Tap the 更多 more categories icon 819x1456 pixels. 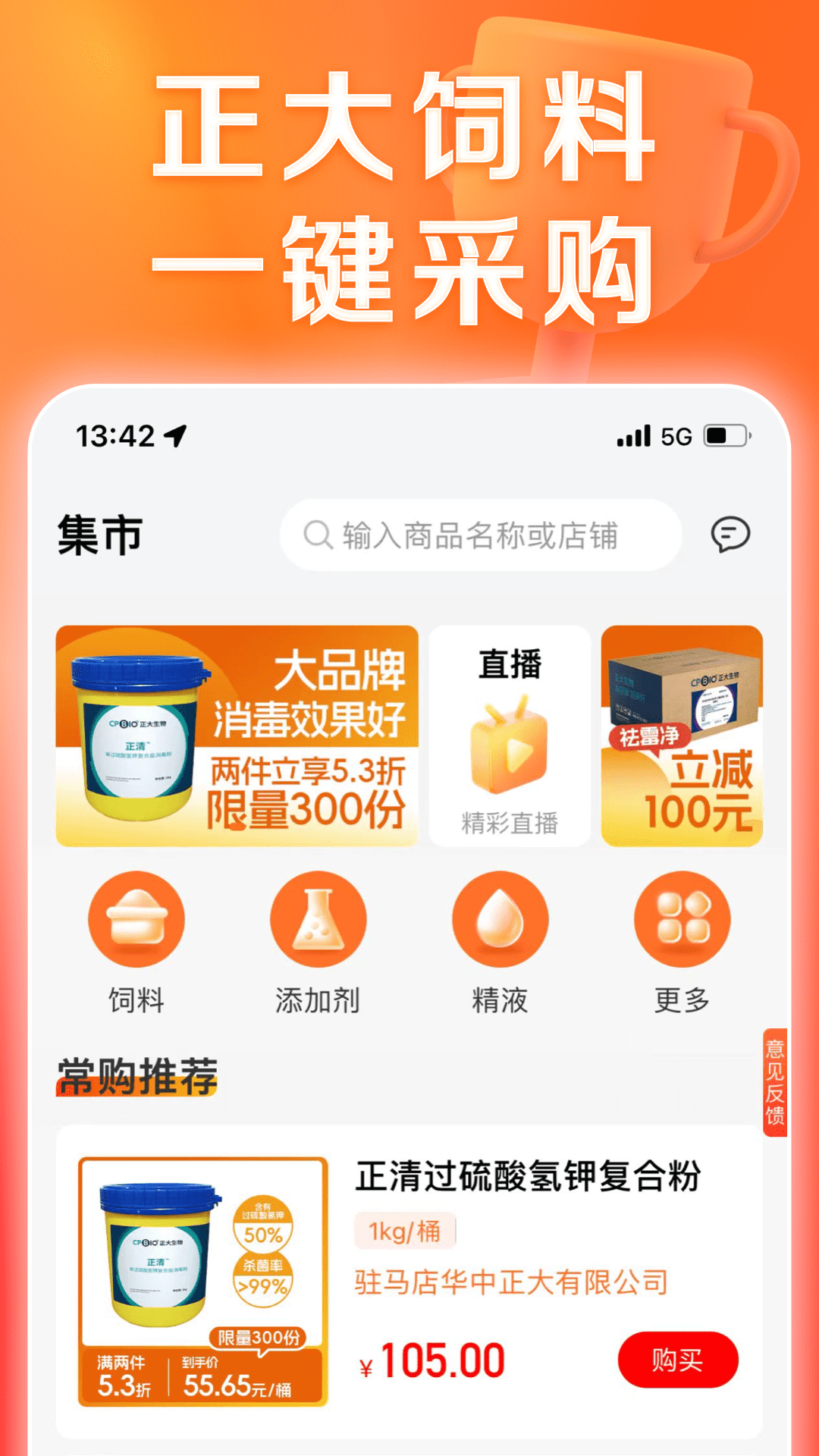680,919
